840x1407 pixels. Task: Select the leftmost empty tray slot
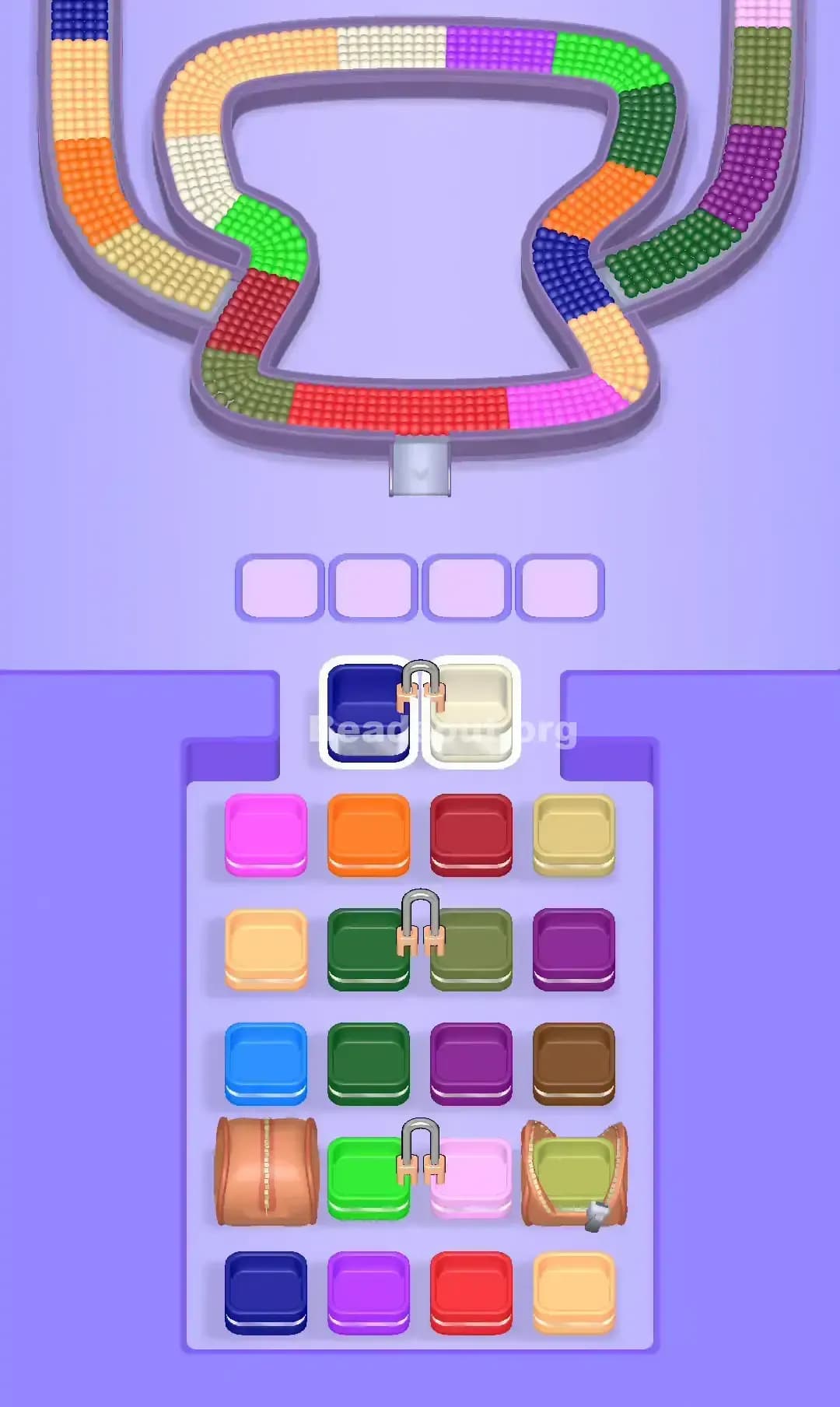tap(280, 588)
